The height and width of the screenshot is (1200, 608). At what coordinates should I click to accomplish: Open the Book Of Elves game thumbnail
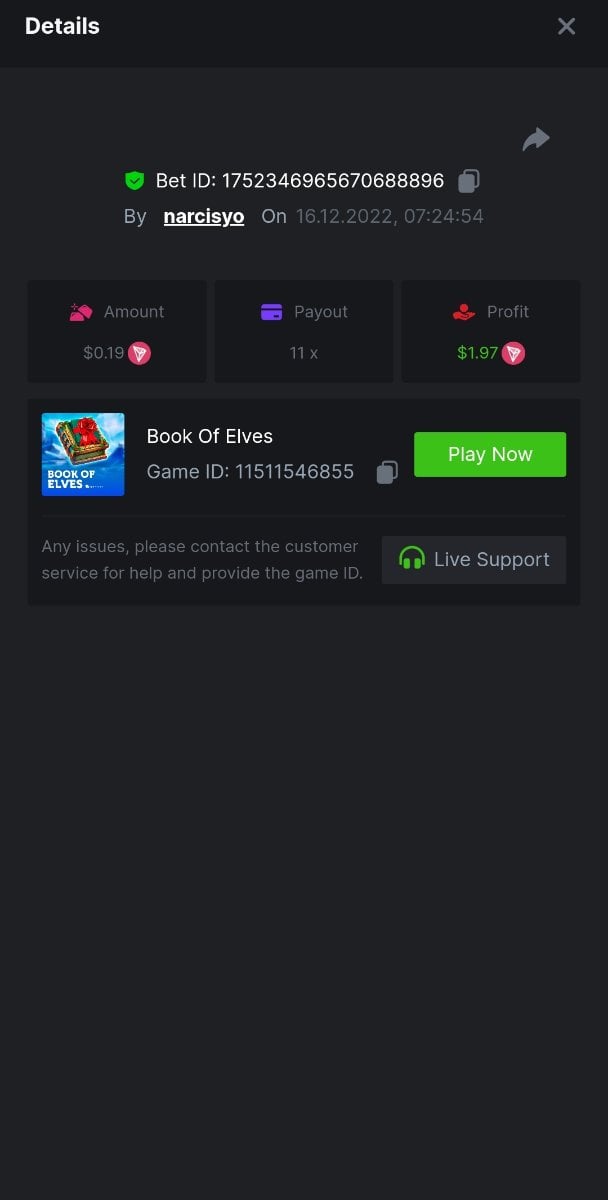pos(83,454)
